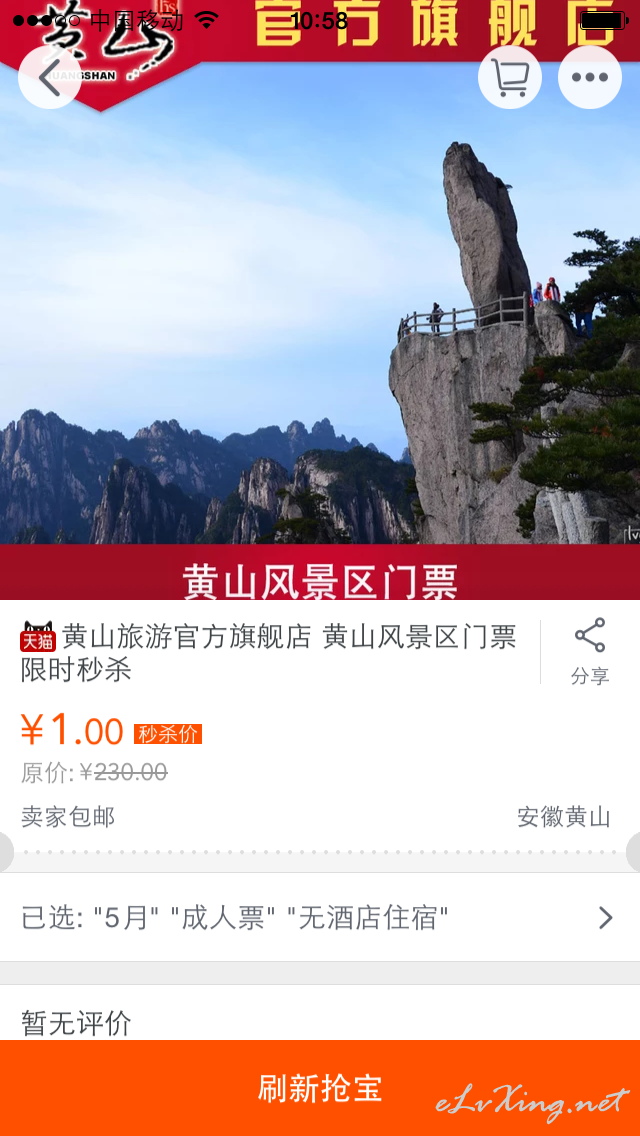The height and width of the screenshot is (1136, 640).
Task: Share this ticket via 分享
Action: click(x=590, y=651)
